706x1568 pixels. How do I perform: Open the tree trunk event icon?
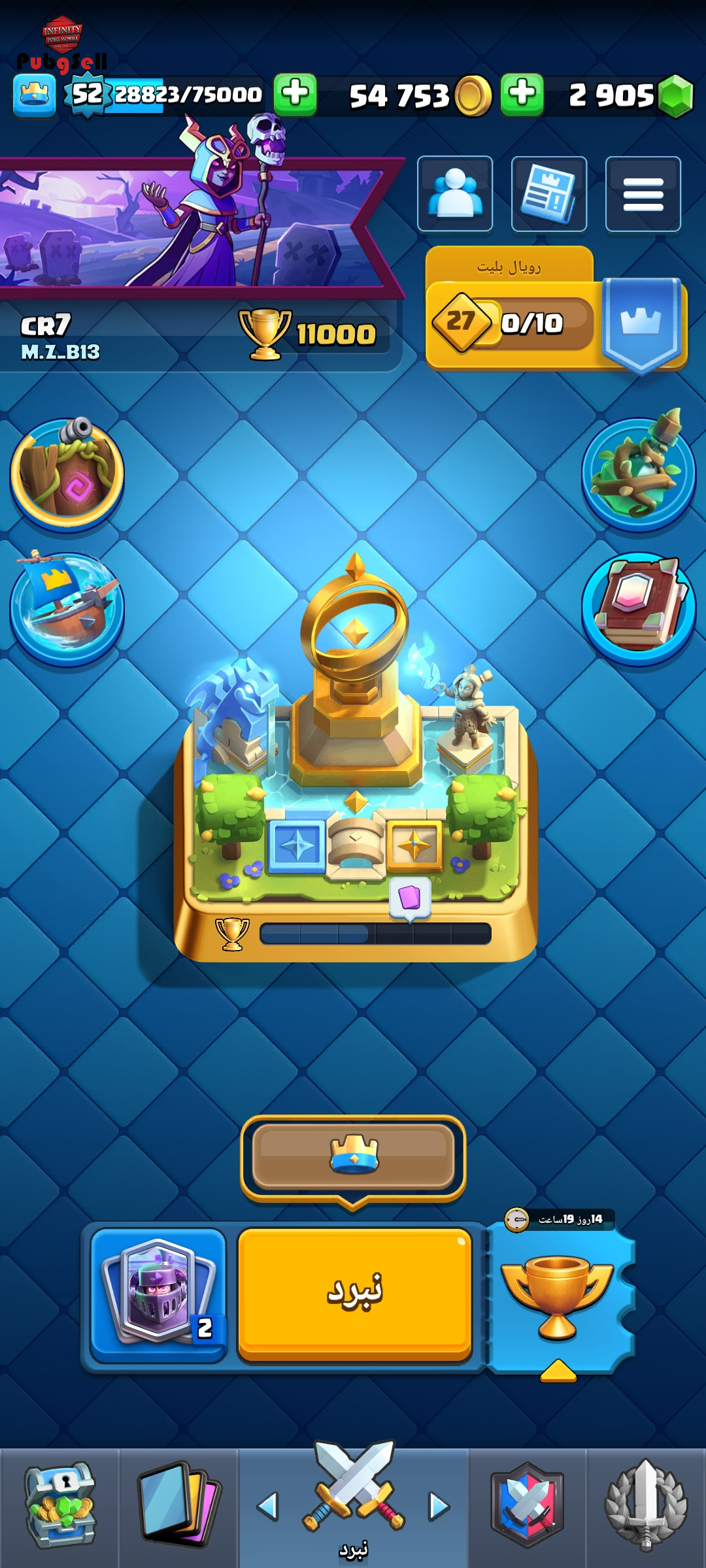pos(67,474)
